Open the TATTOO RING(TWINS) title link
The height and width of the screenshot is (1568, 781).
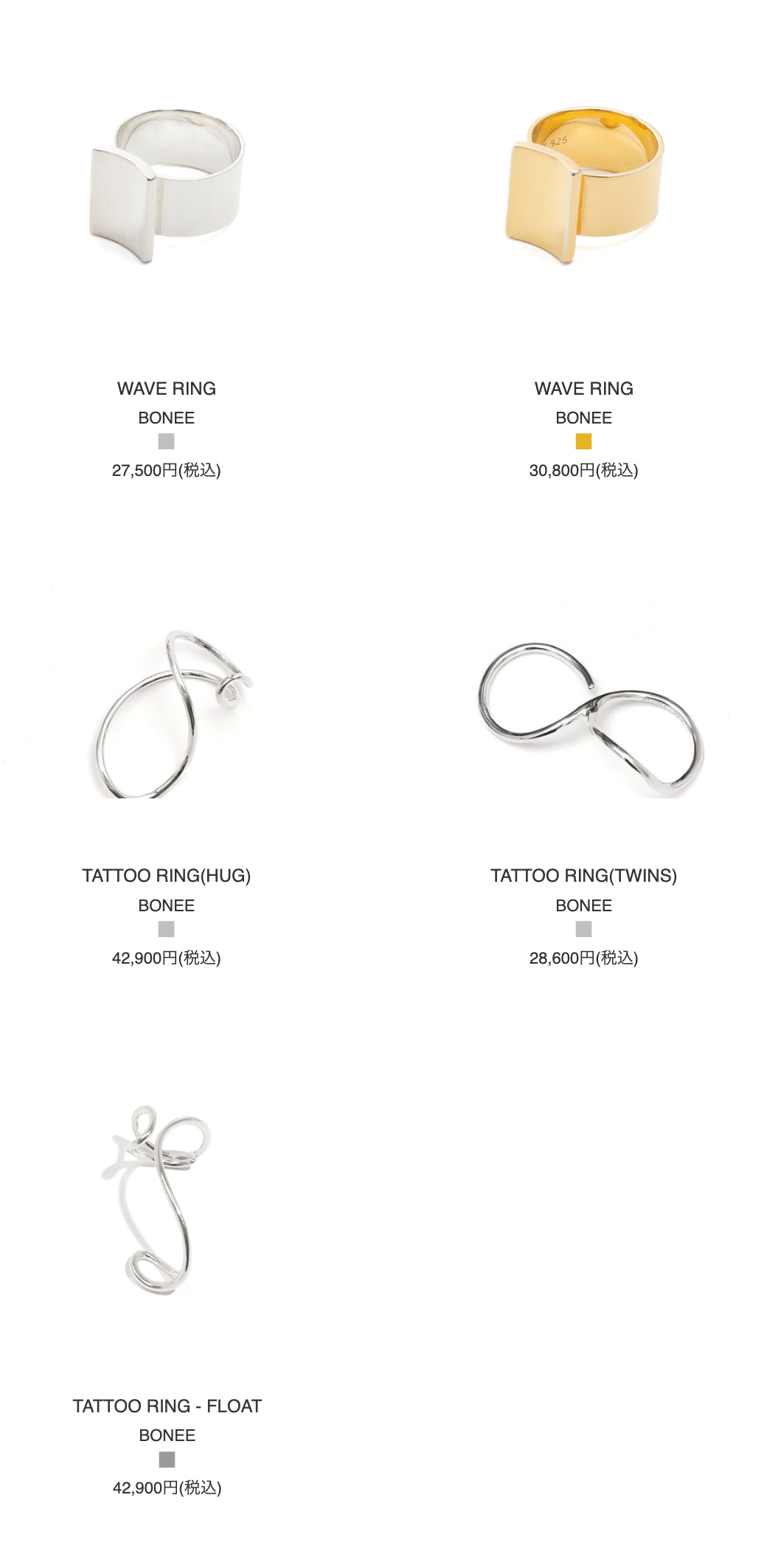coord(583,876)
